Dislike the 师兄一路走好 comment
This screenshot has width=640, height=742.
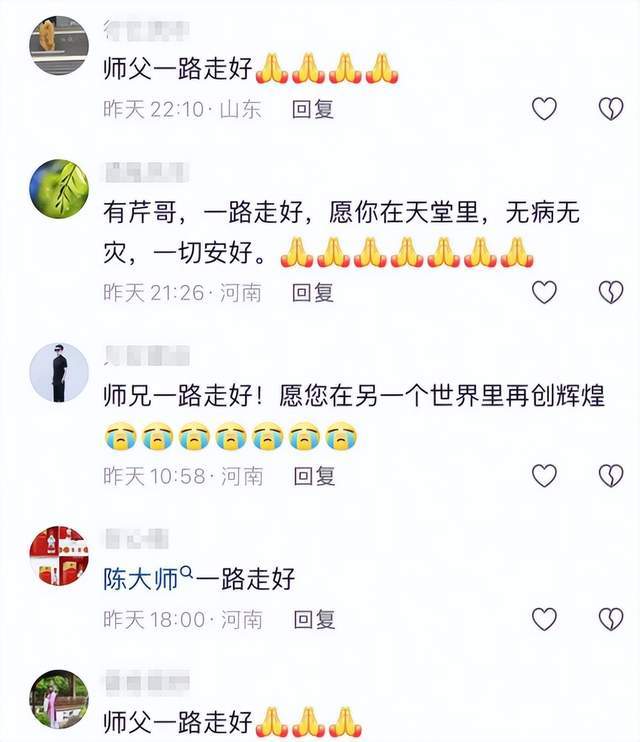point(610,476)
